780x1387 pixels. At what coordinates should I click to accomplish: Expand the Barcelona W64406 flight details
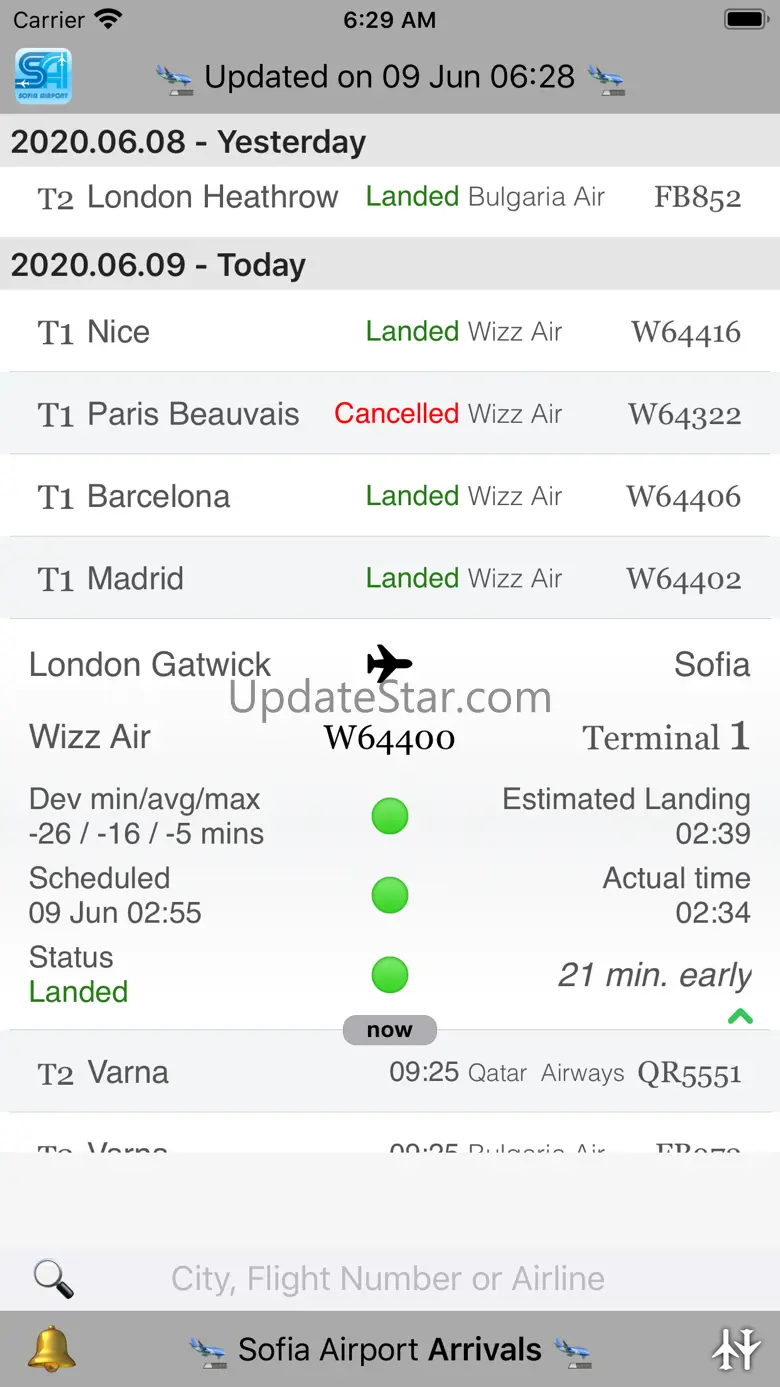point(390,496)
